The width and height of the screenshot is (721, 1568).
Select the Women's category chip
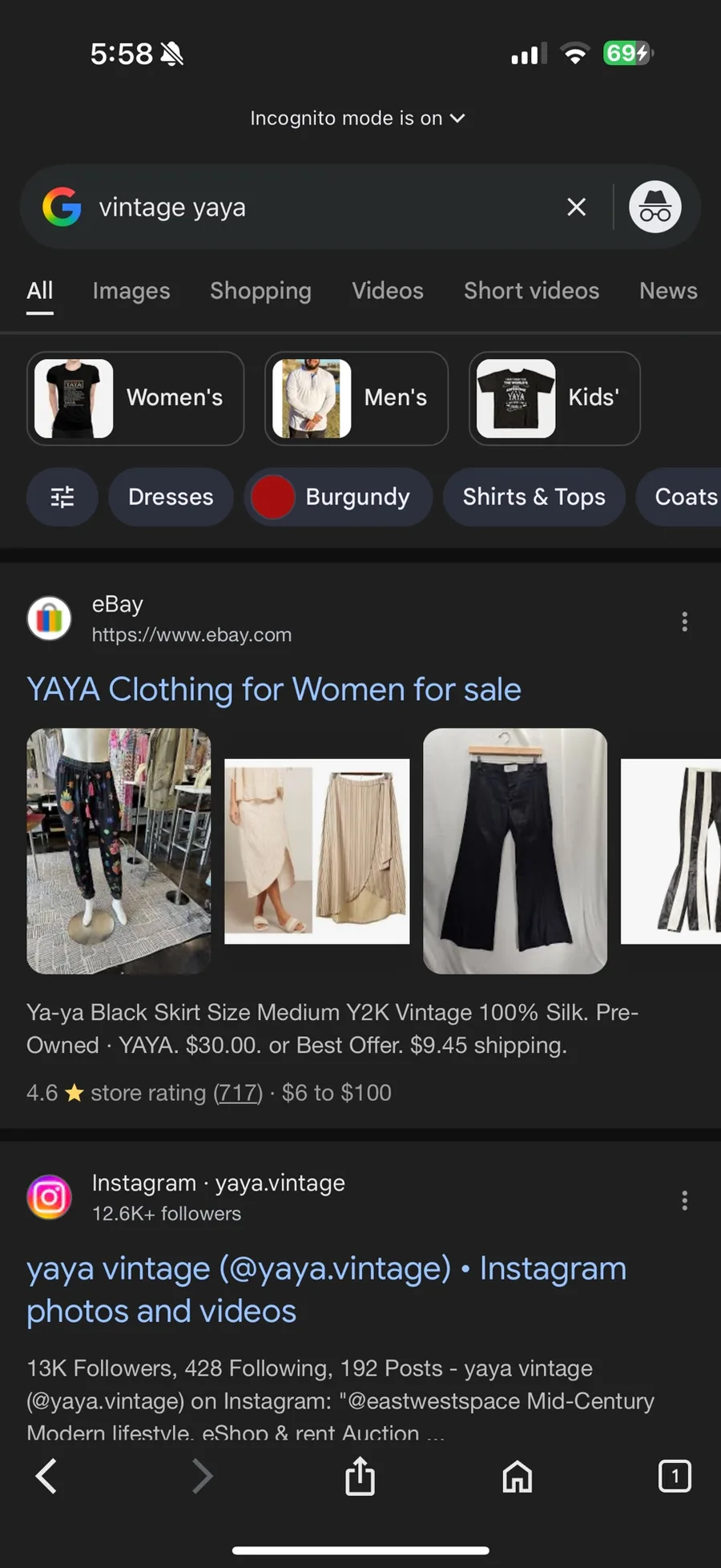[135, 398]
